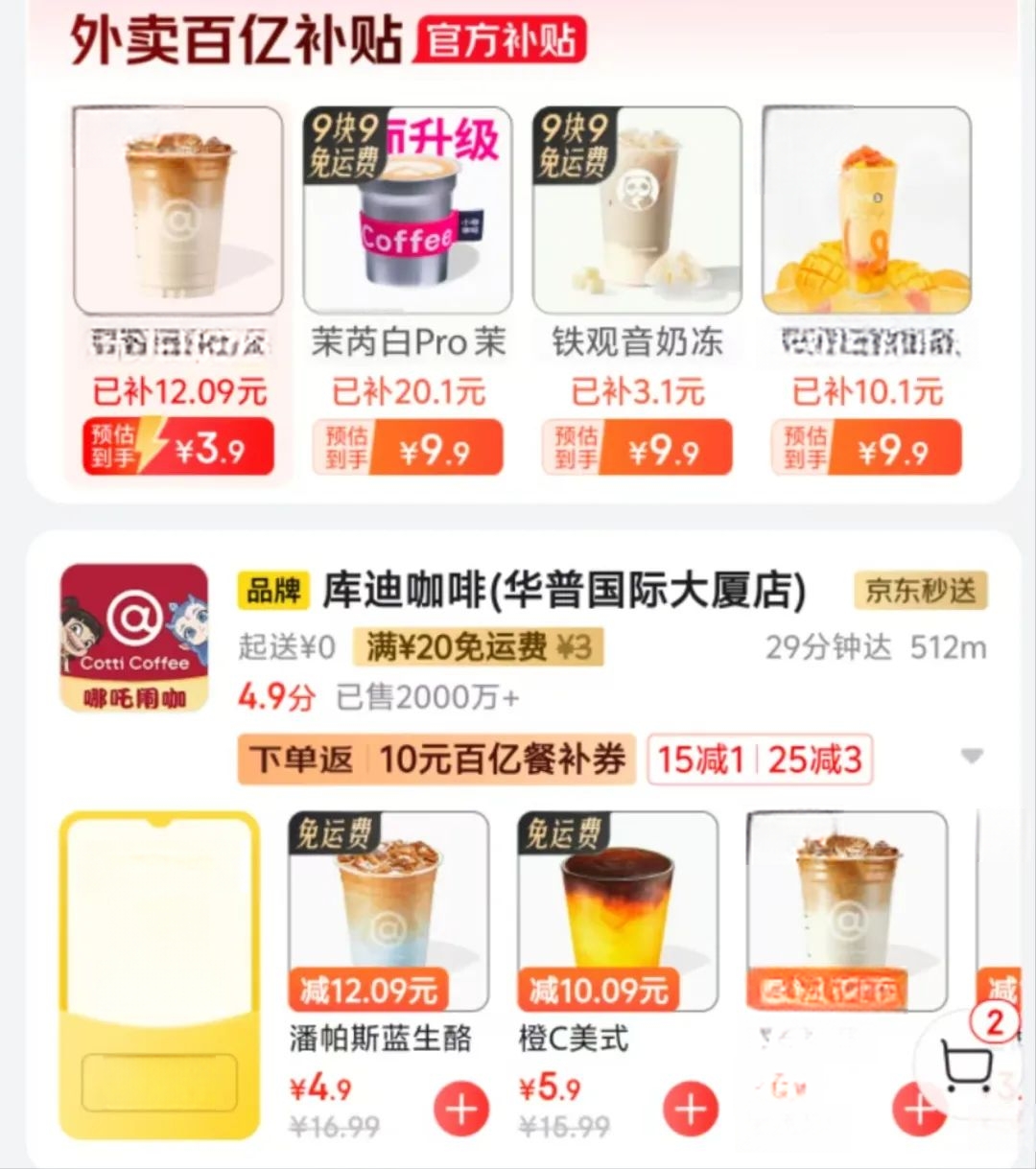The width and height of the screenshot is (1036, 1169).
Task: Open the yellow coupon card
Action: 159,973
